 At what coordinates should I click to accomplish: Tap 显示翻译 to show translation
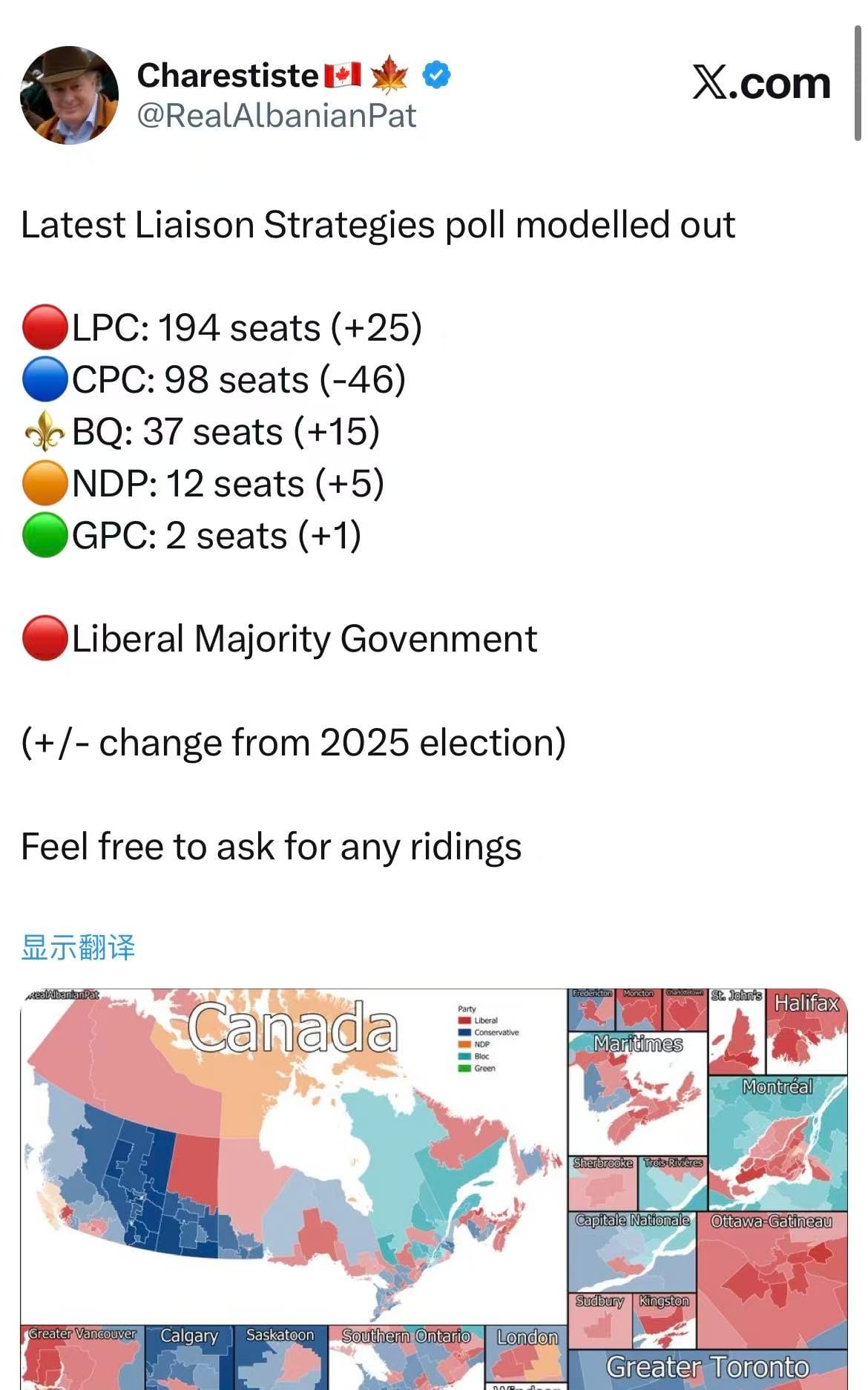(x=78, y=947)
